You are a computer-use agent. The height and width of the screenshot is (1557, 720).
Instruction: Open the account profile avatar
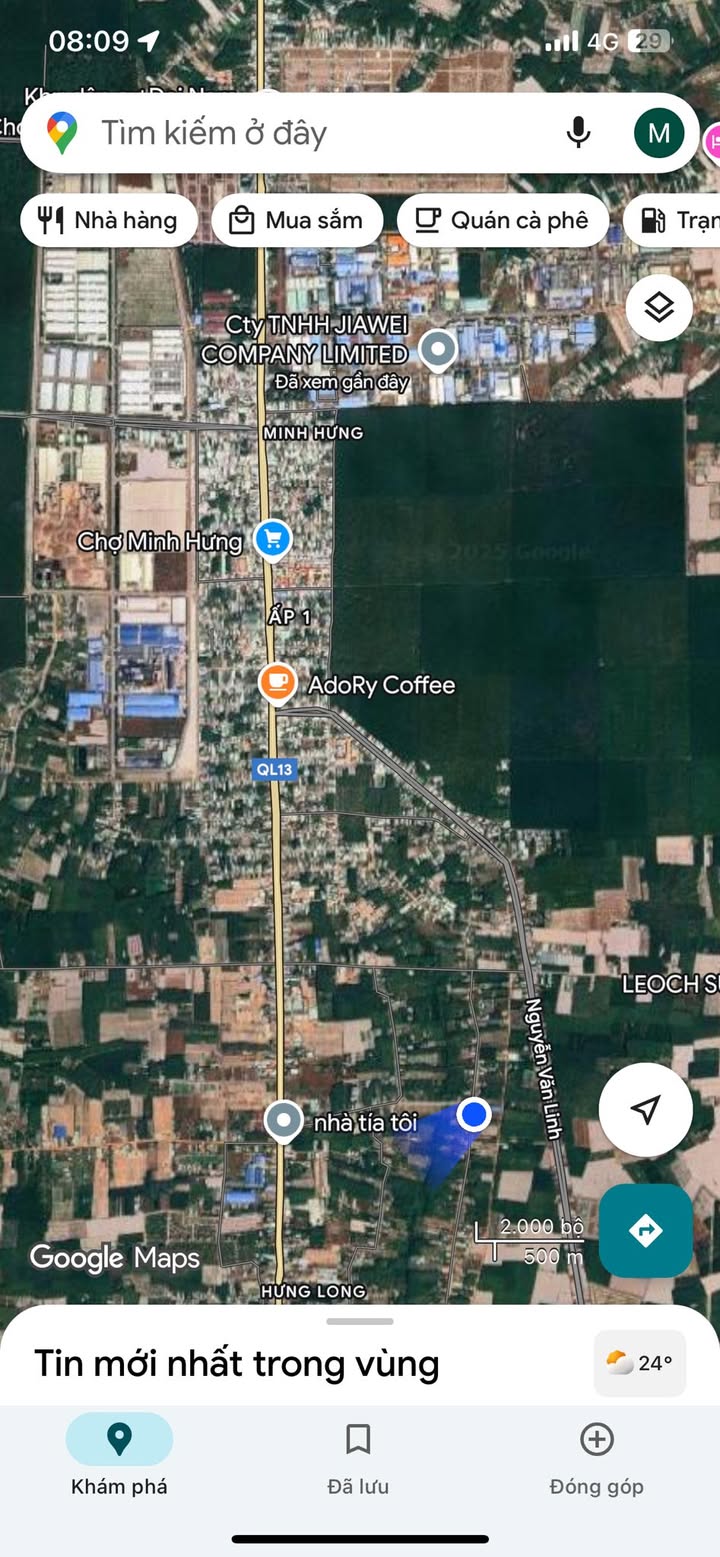pyautogui.click(x=659, y=133)
